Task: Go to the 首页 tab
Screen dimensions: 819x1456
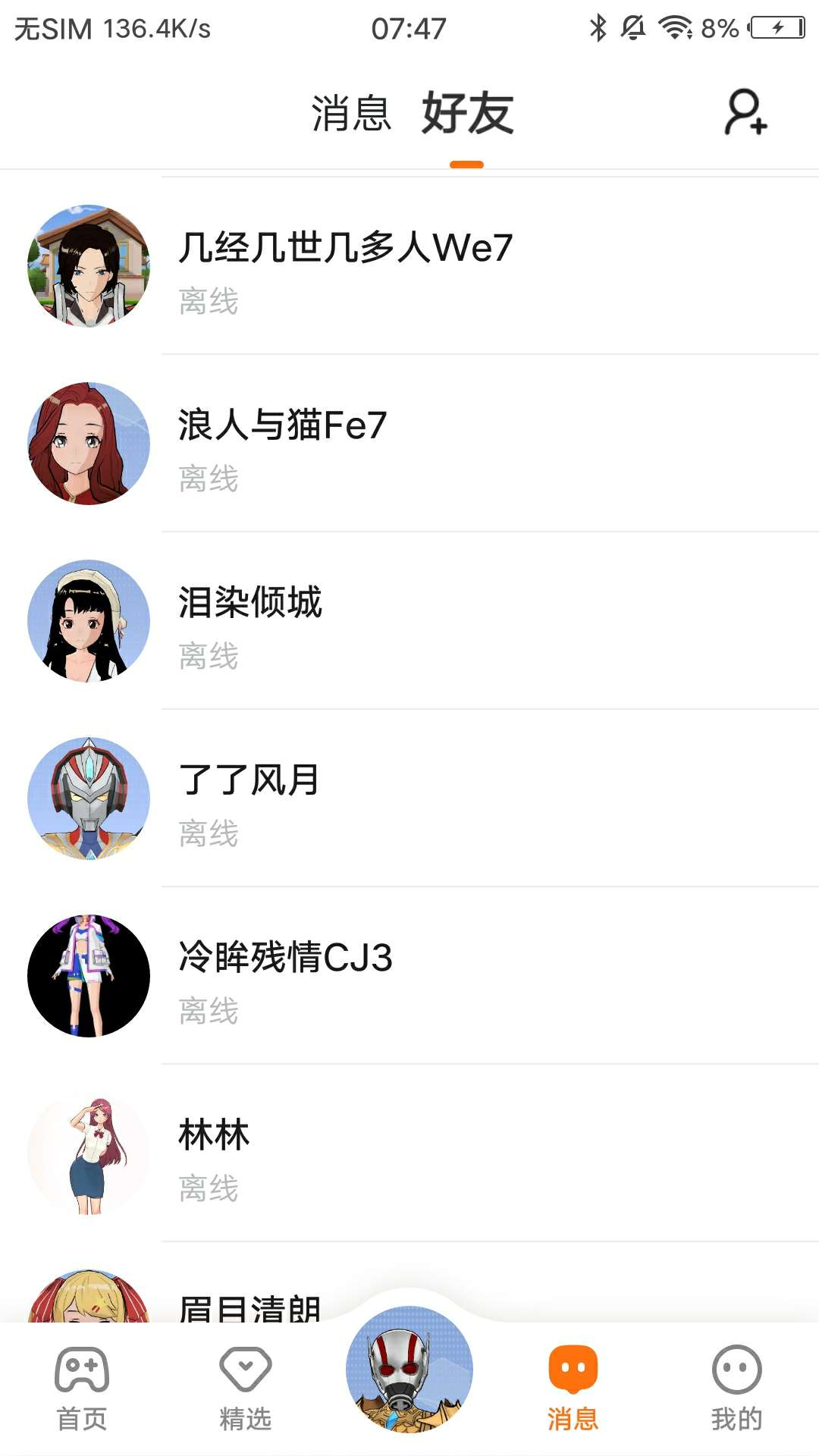Action: (82, 1388)
